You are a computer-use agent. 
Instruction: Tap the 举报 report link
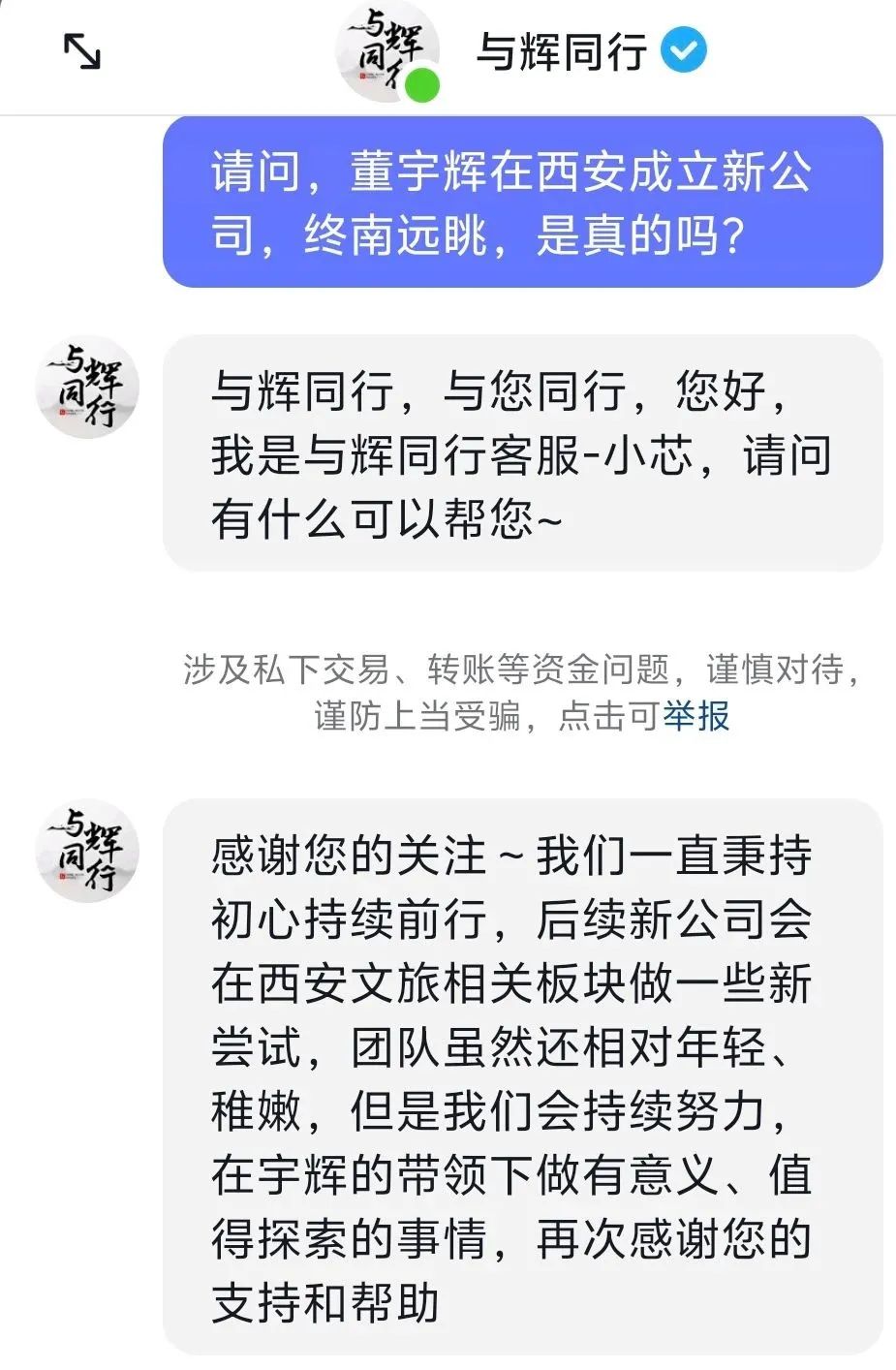pos(696,716)
